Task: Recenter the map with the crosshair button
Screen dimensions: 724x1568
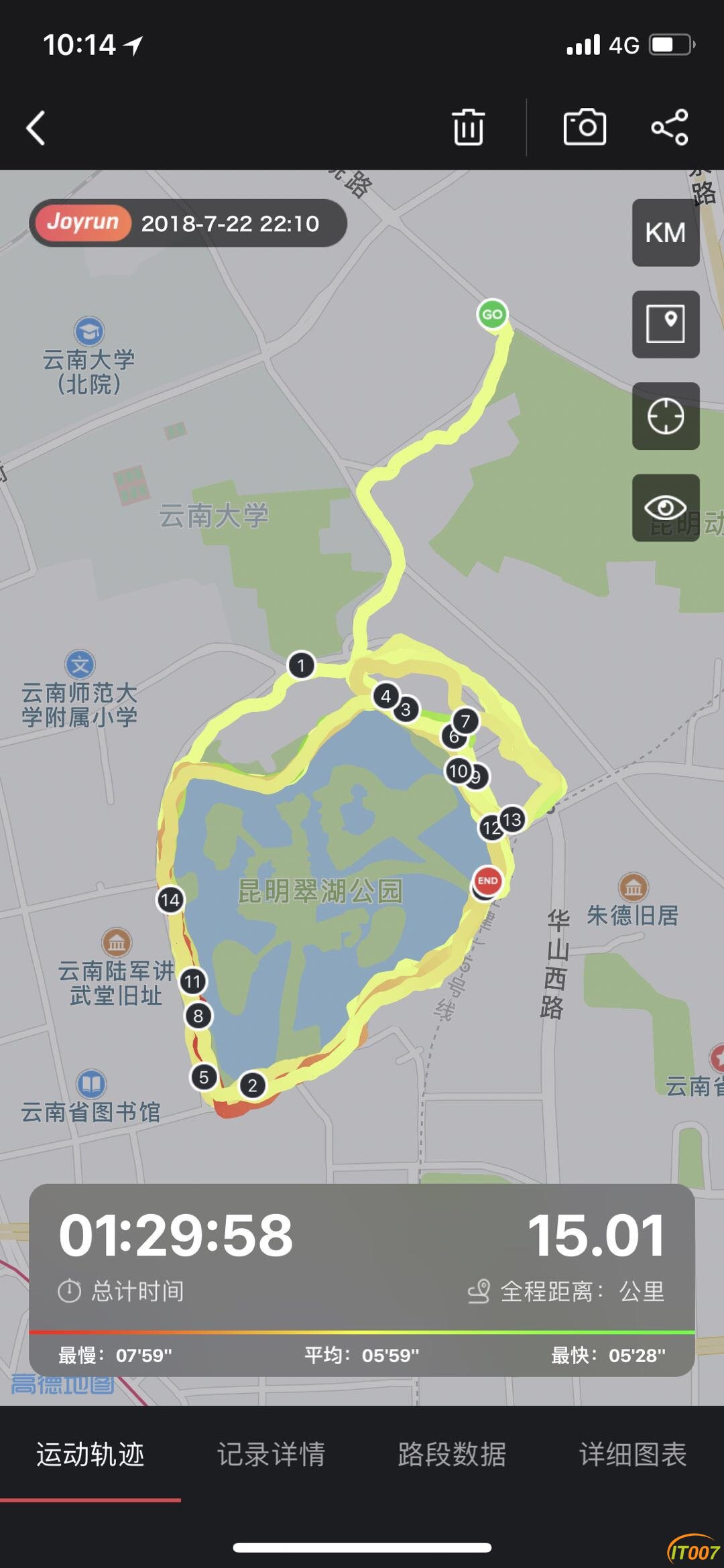Action: point(665,416)
